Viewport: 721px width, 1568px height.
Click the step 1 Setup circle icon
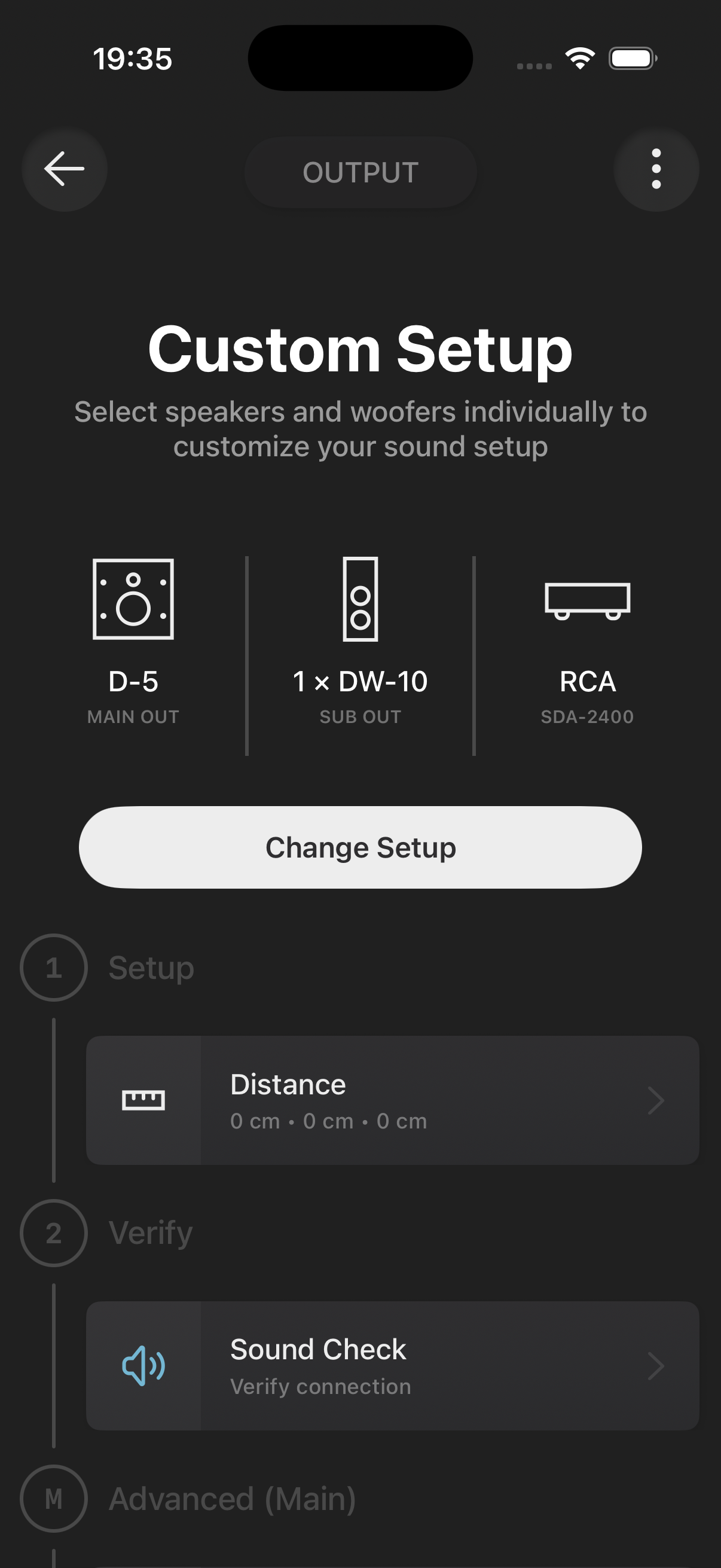(x=54, y=968)
